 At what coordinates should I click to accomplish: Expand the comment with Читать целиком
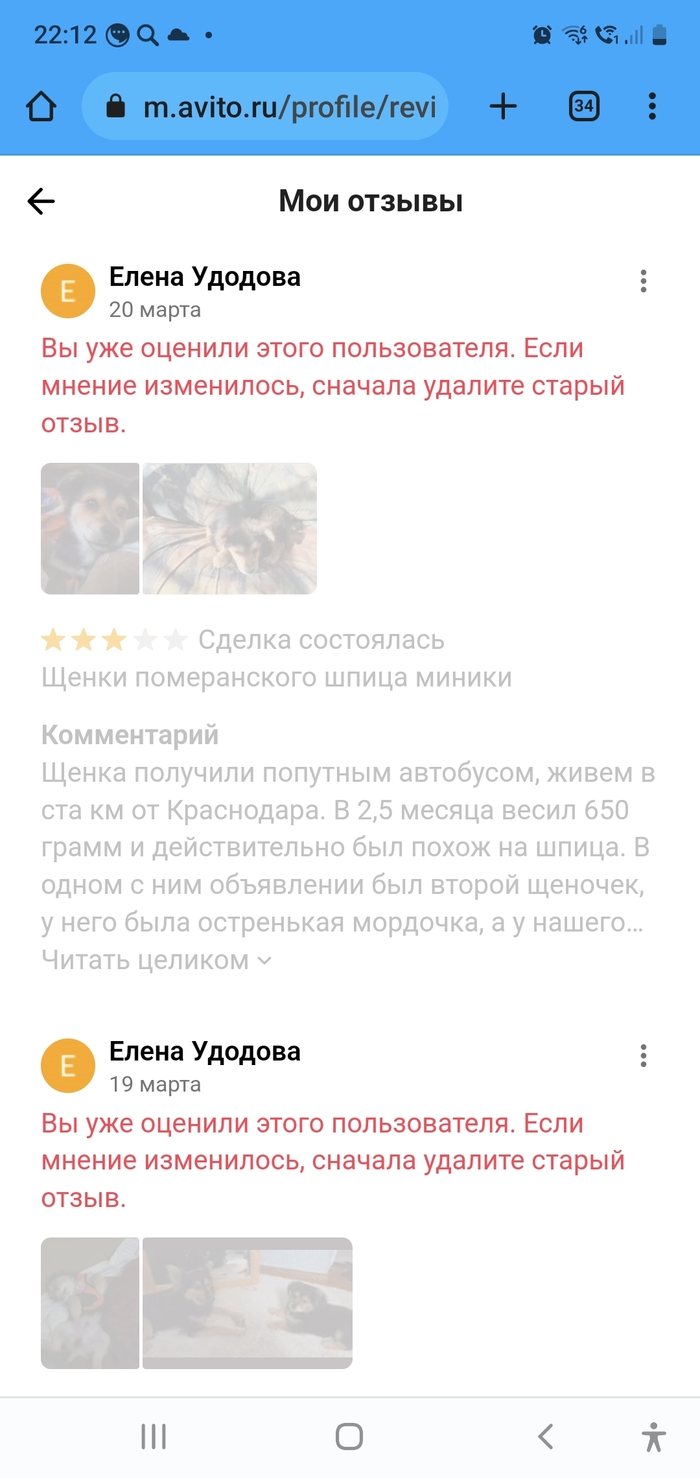(x=156, y=960)
